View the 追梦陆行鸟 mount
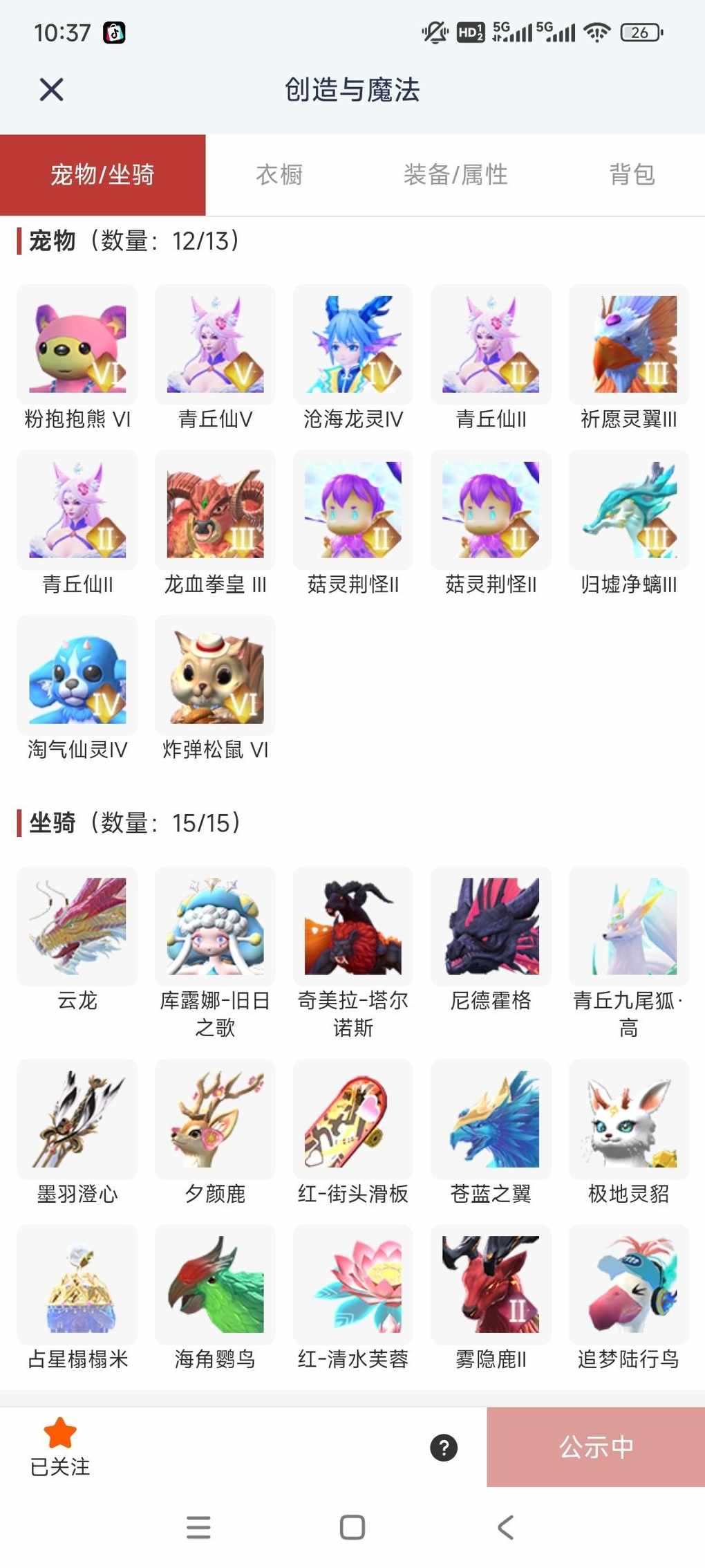 (x=629, y=1285)
